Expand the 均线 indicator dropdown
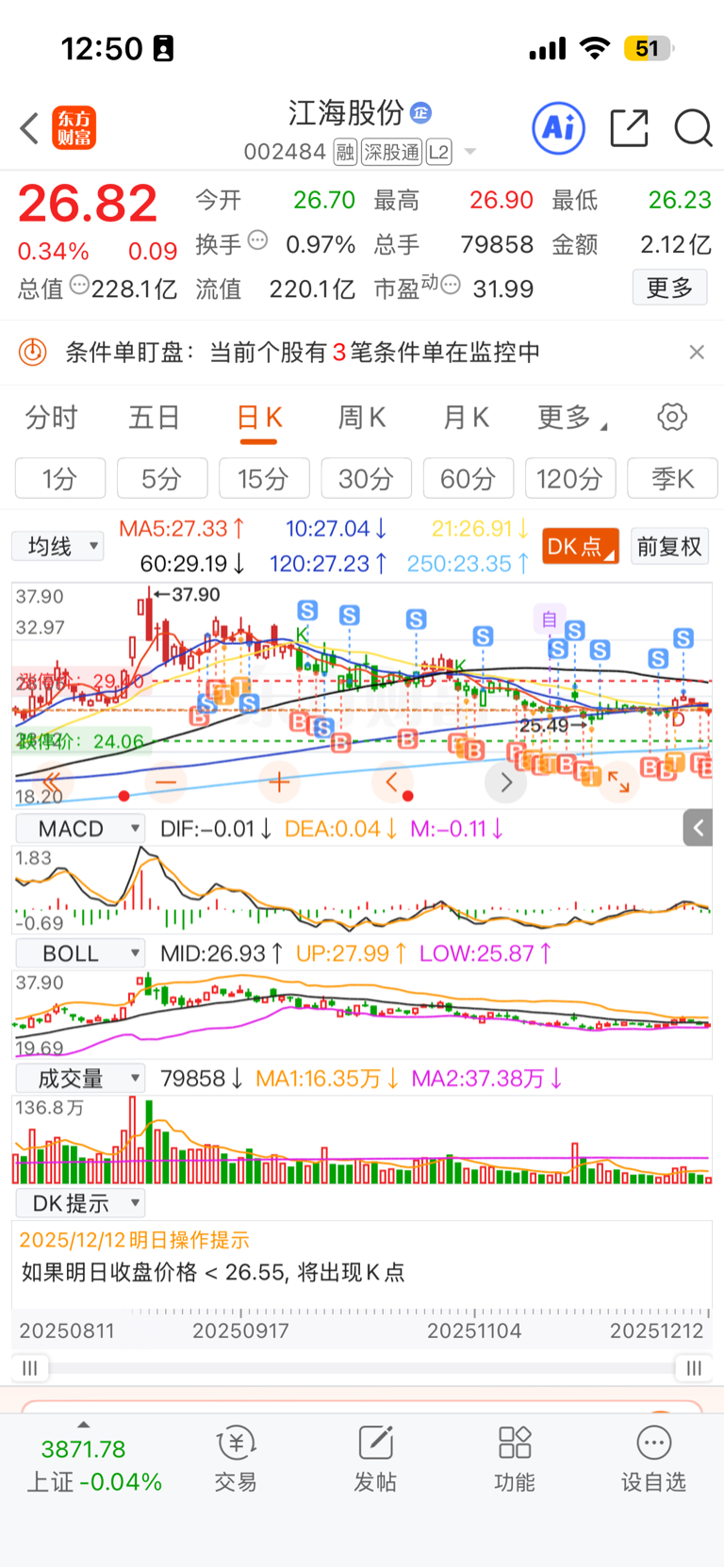Screen dimensions: 724x1568 58,546
